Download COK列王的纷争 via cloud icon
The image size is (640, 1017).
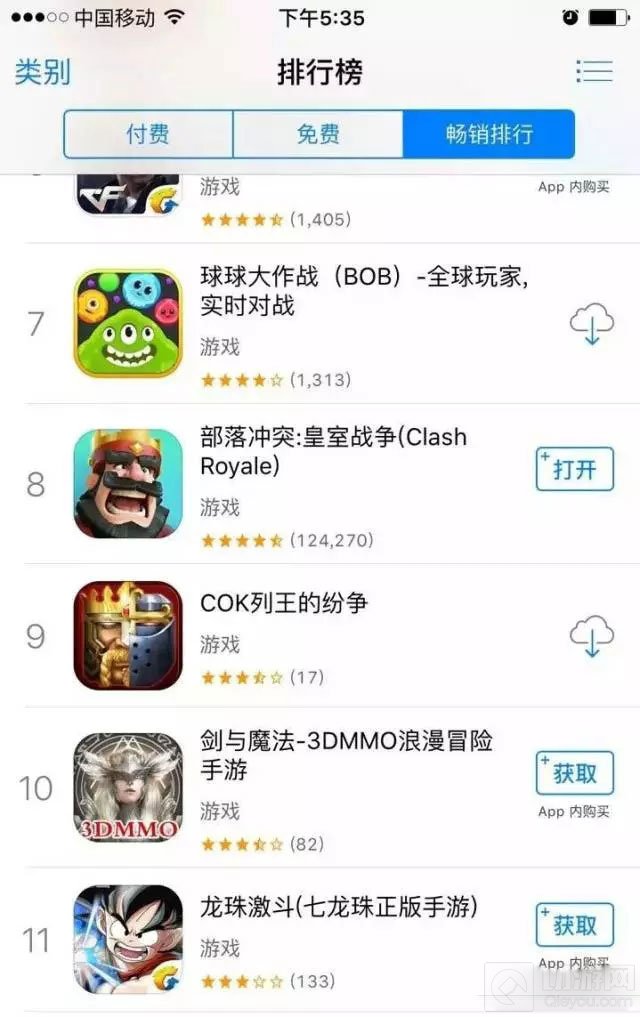(x=591, y=636)
